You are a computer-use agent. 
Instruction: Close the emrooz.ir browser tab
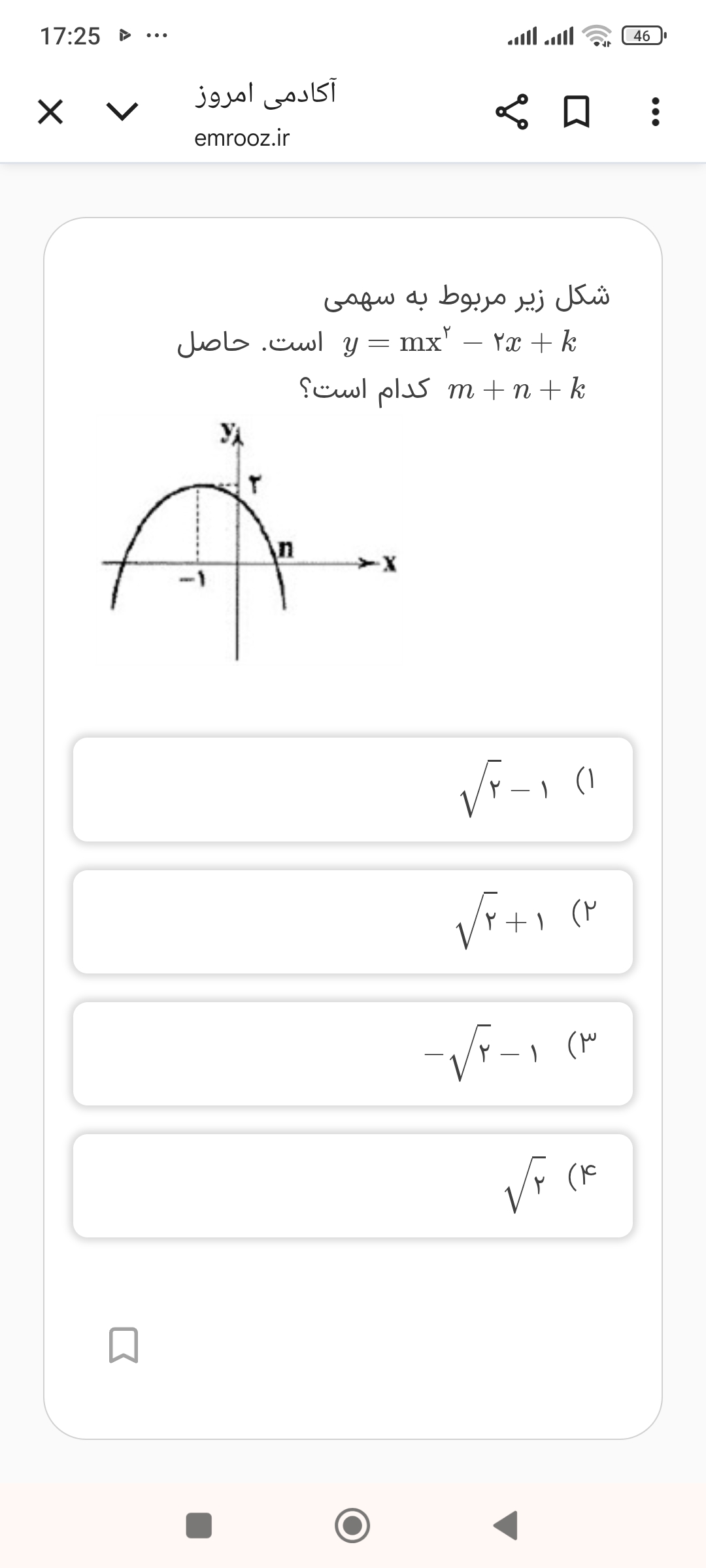50,112
